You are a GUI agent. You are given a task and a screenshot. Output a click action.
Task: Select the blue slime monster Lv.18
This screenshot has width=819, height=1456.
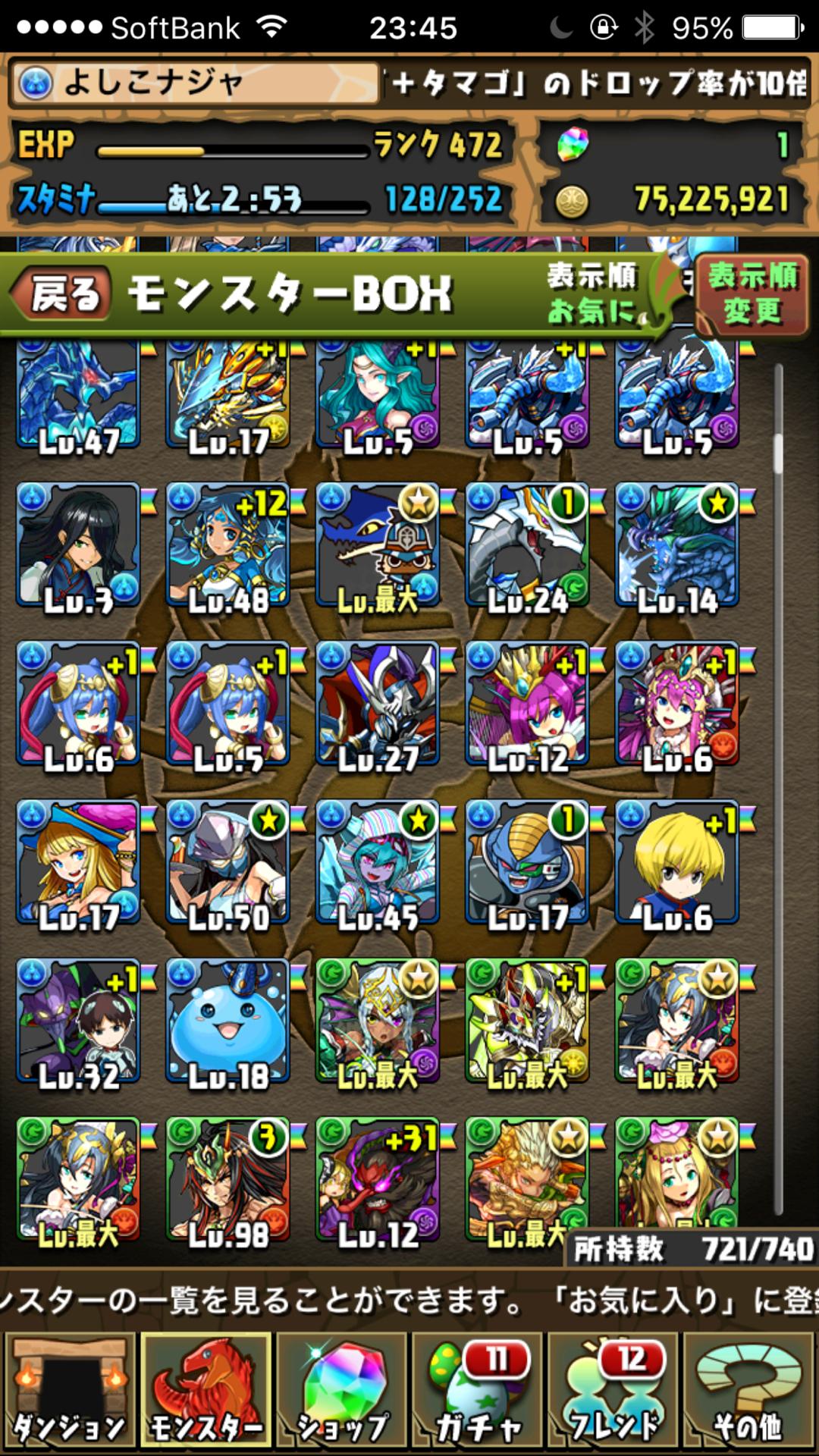coord(227,1021)
